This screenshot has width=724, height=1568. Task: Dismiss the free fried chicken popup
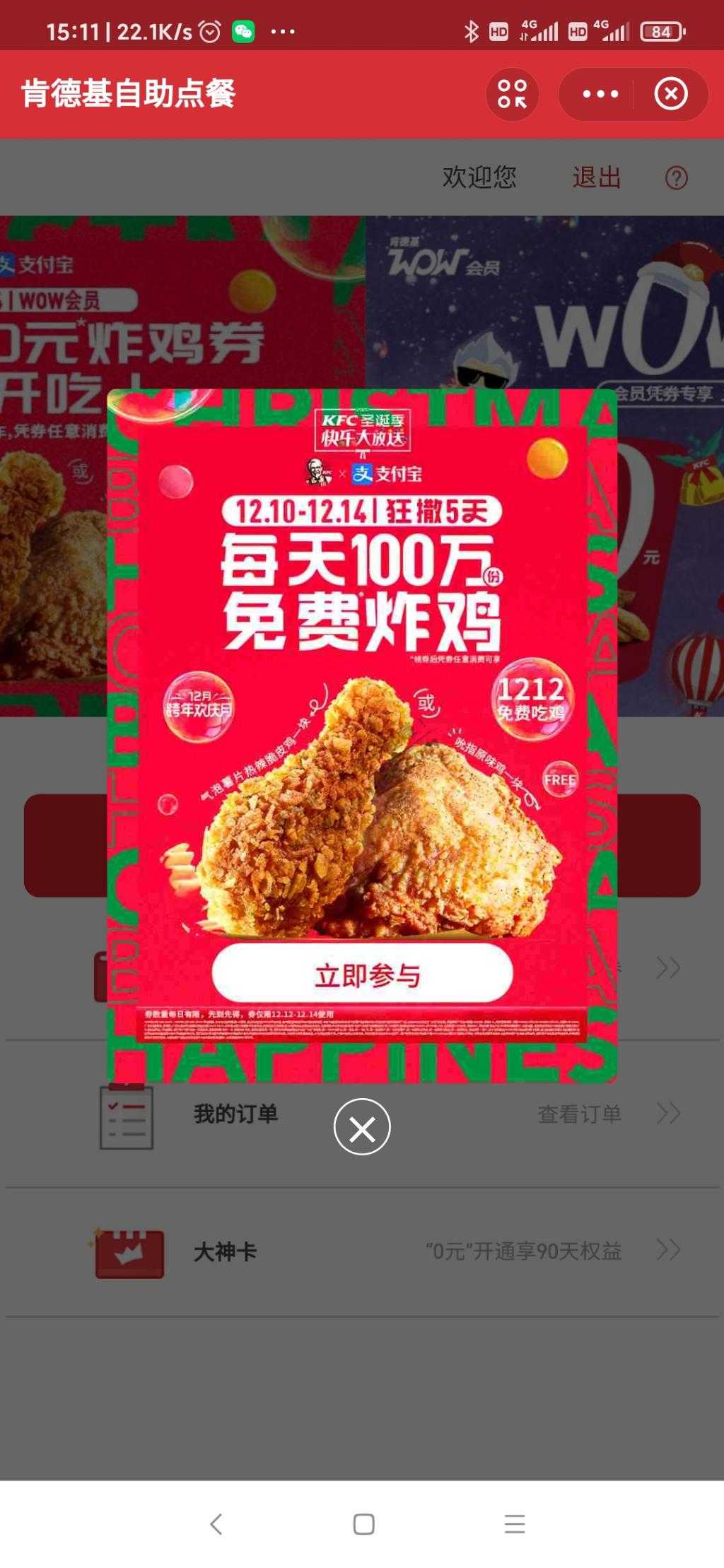pyautogui.click(x=362, y=1127)
